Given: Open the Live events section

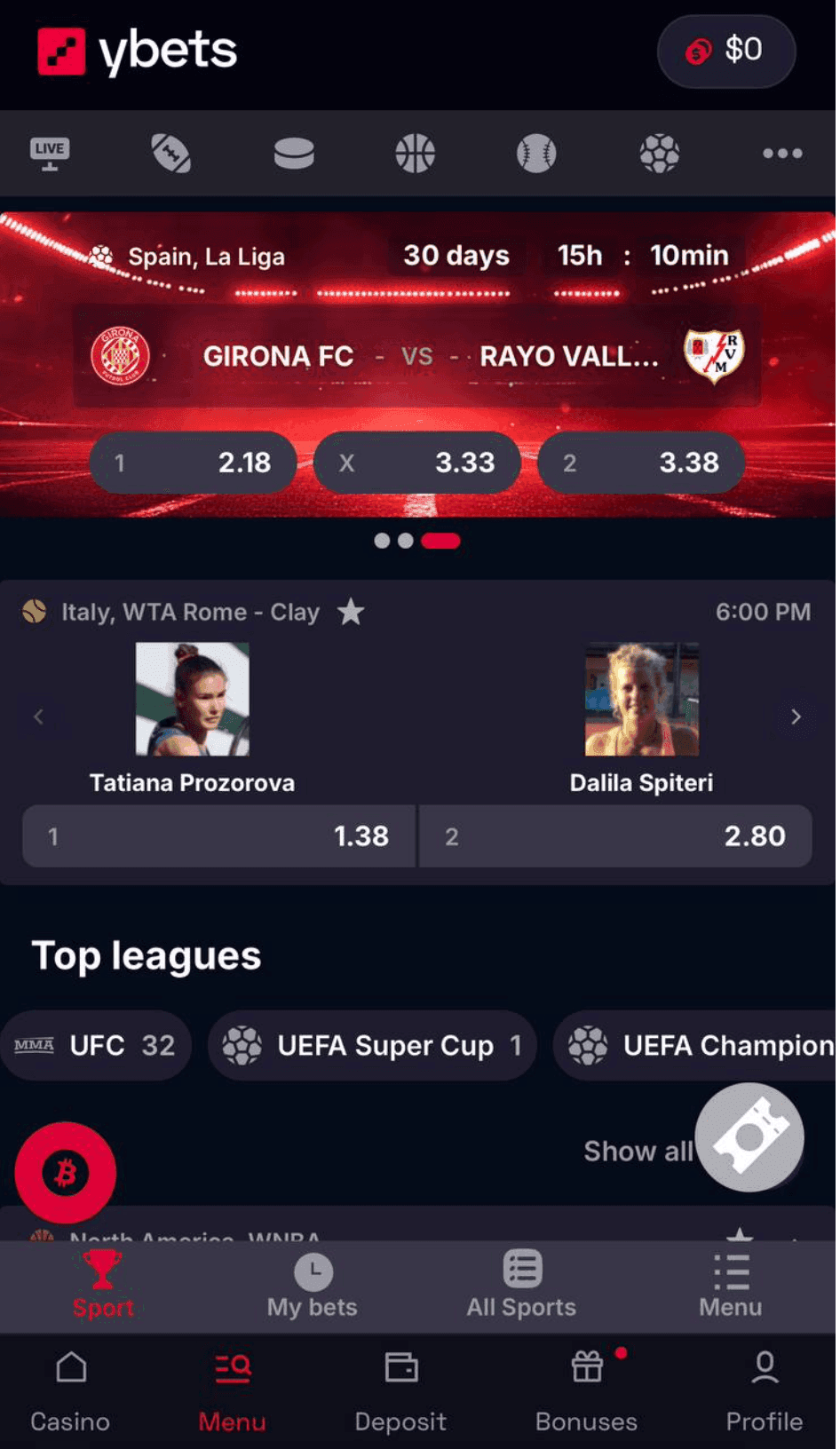Looking at the screenshot, I should click(x=49, y=153).
